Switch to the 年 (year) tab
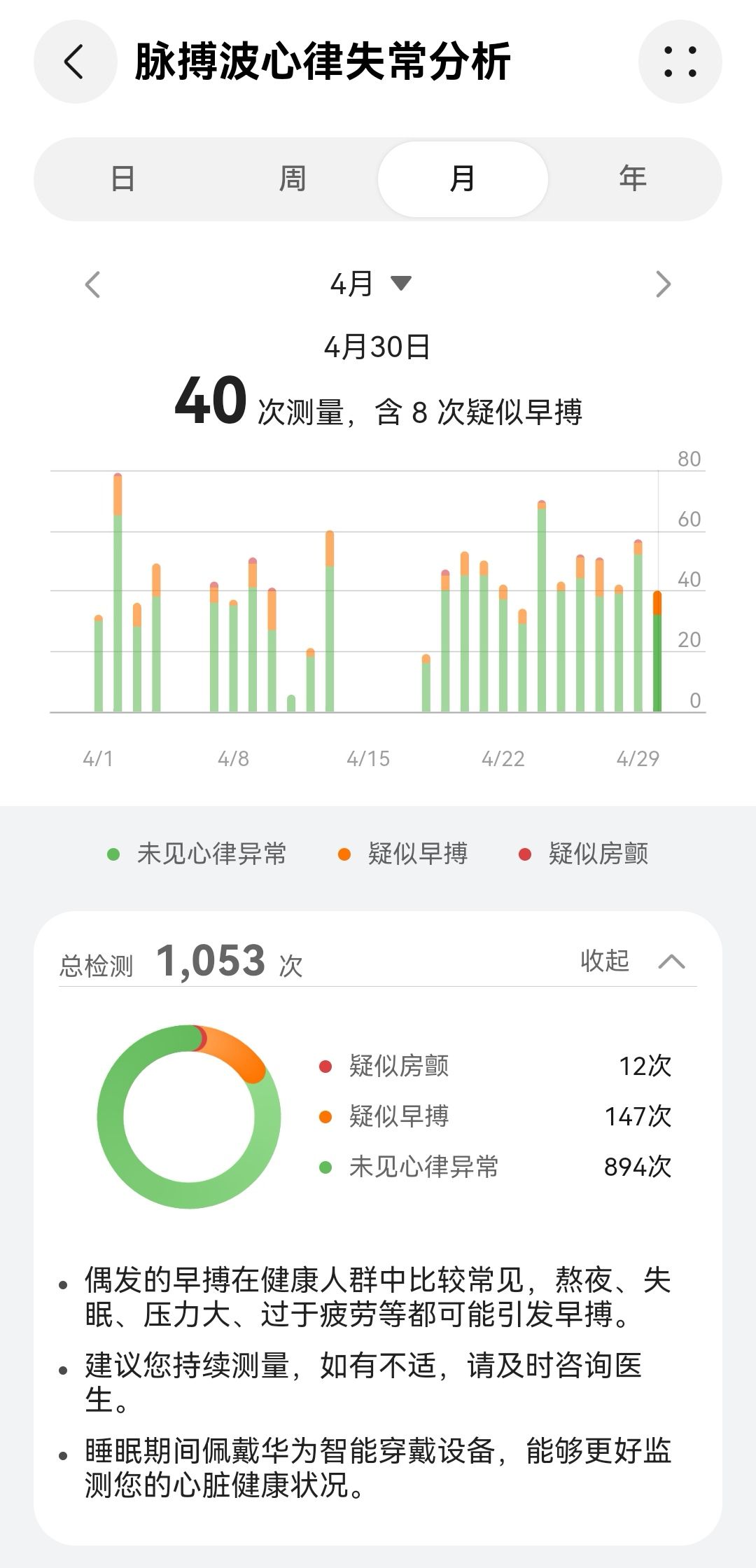756x1568 pixels. (x=633, y=179)
